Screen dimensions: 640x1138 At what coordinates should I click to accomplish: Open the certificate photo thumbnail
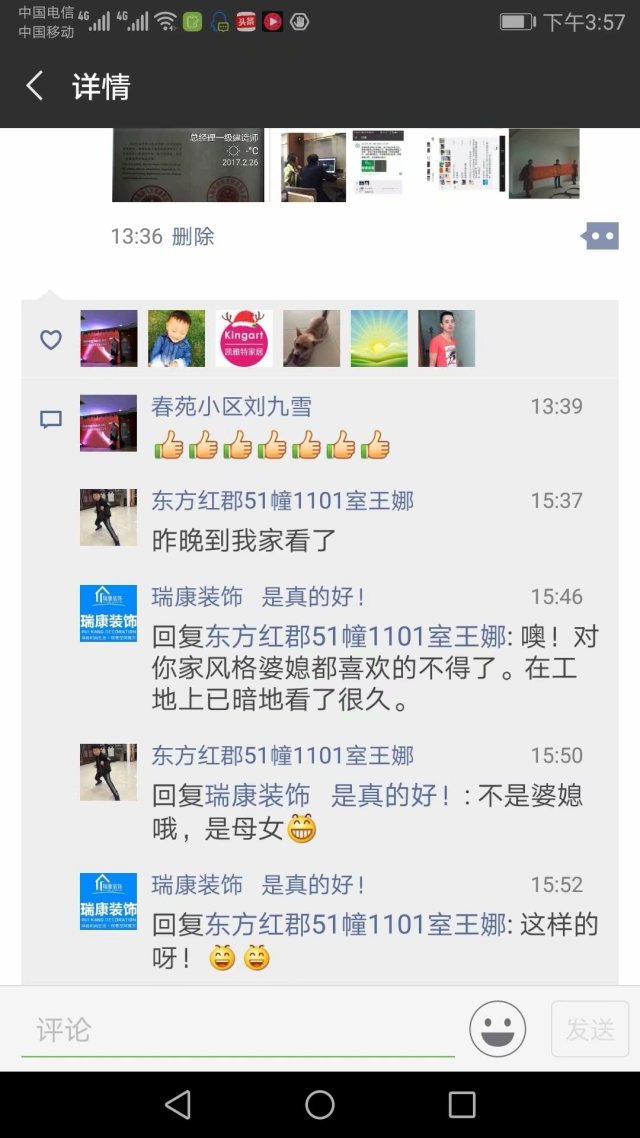click(188, 165)
